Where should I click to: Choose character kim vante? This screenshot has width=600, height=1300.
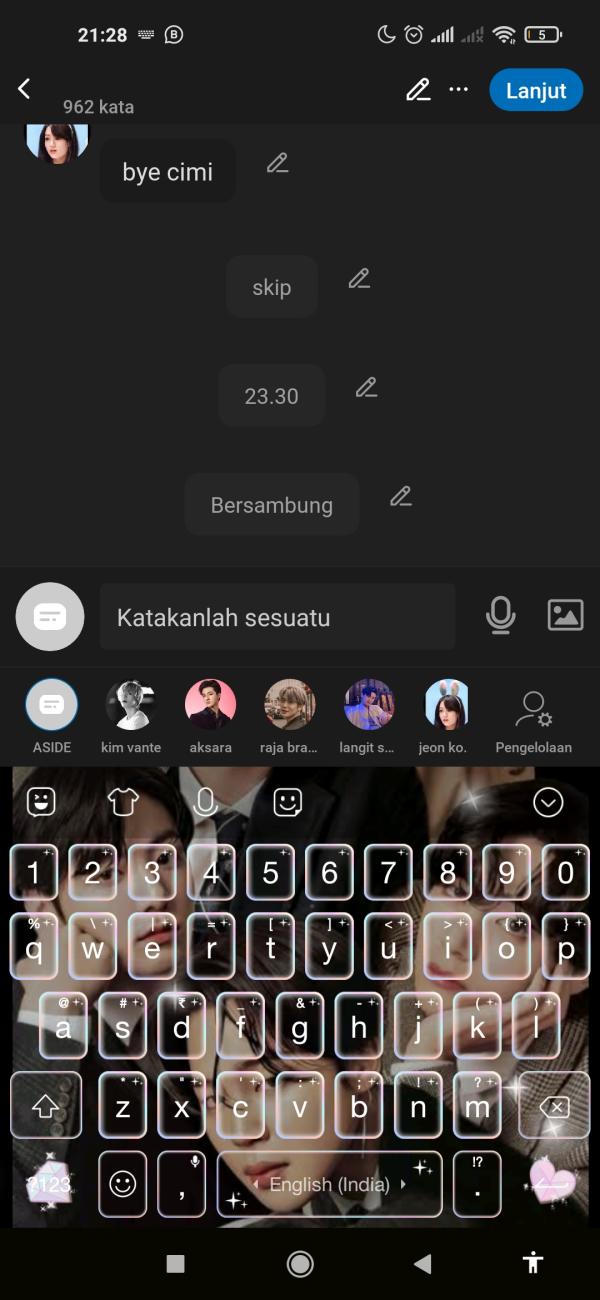point(131,705)
